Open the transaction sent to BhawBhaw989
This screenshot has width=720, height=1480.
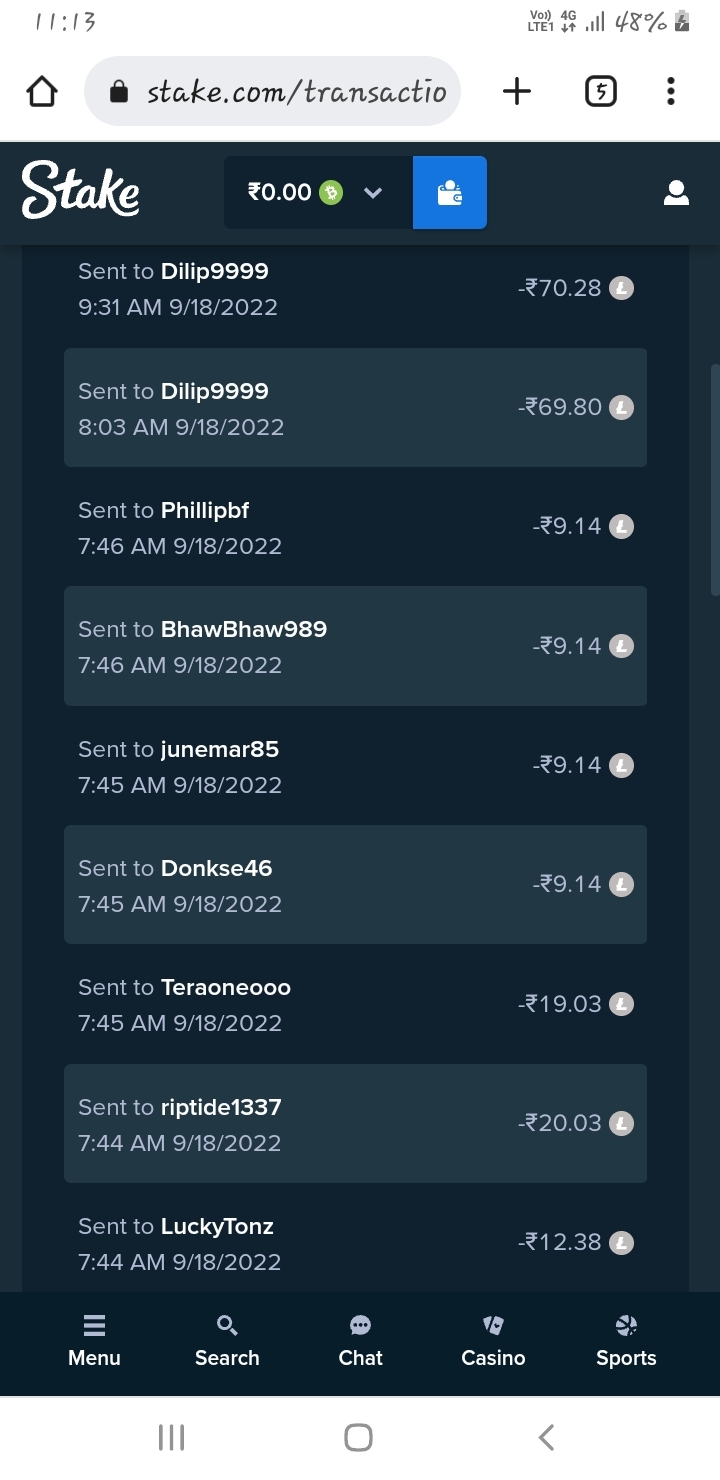pyautogui.click(x=355, y=646)
